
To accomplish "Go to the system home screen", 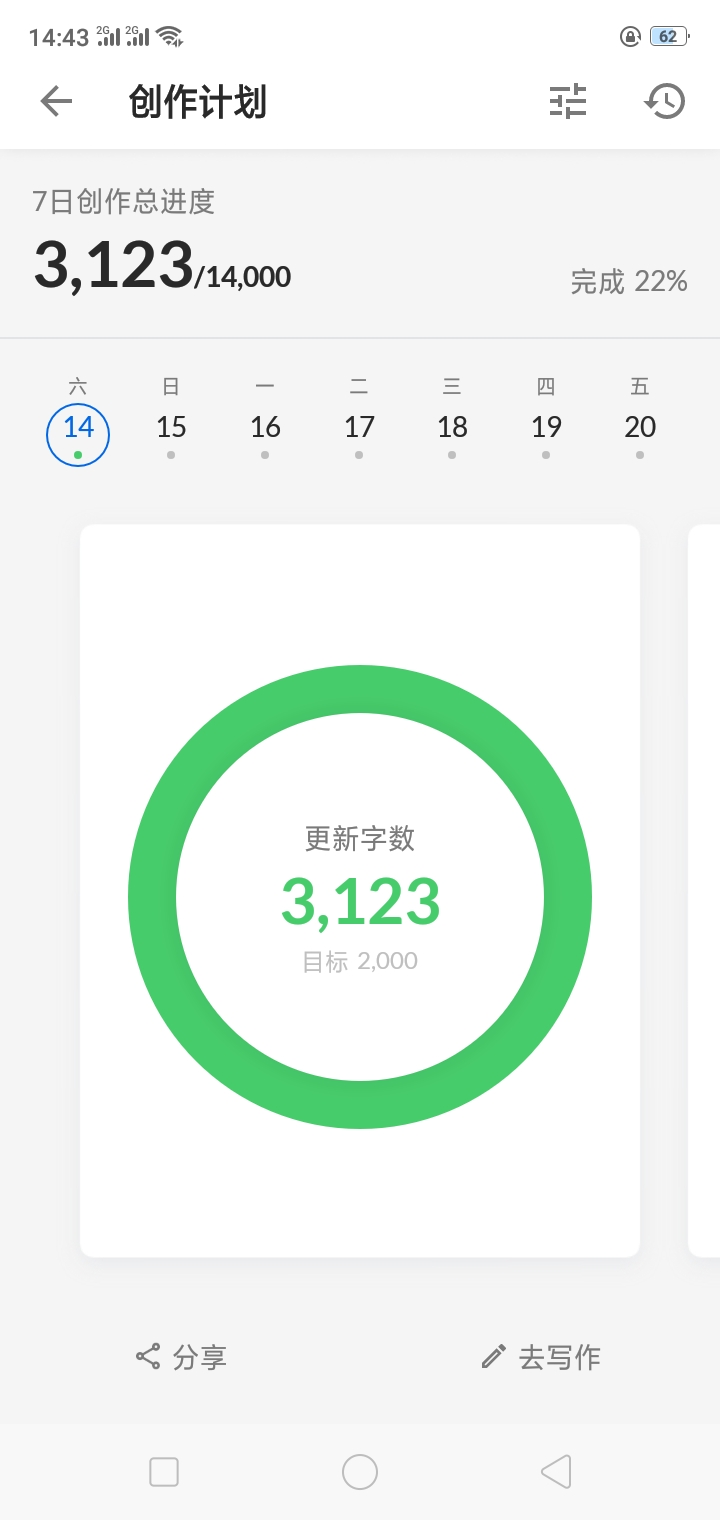I will [x=360, y=1472].
